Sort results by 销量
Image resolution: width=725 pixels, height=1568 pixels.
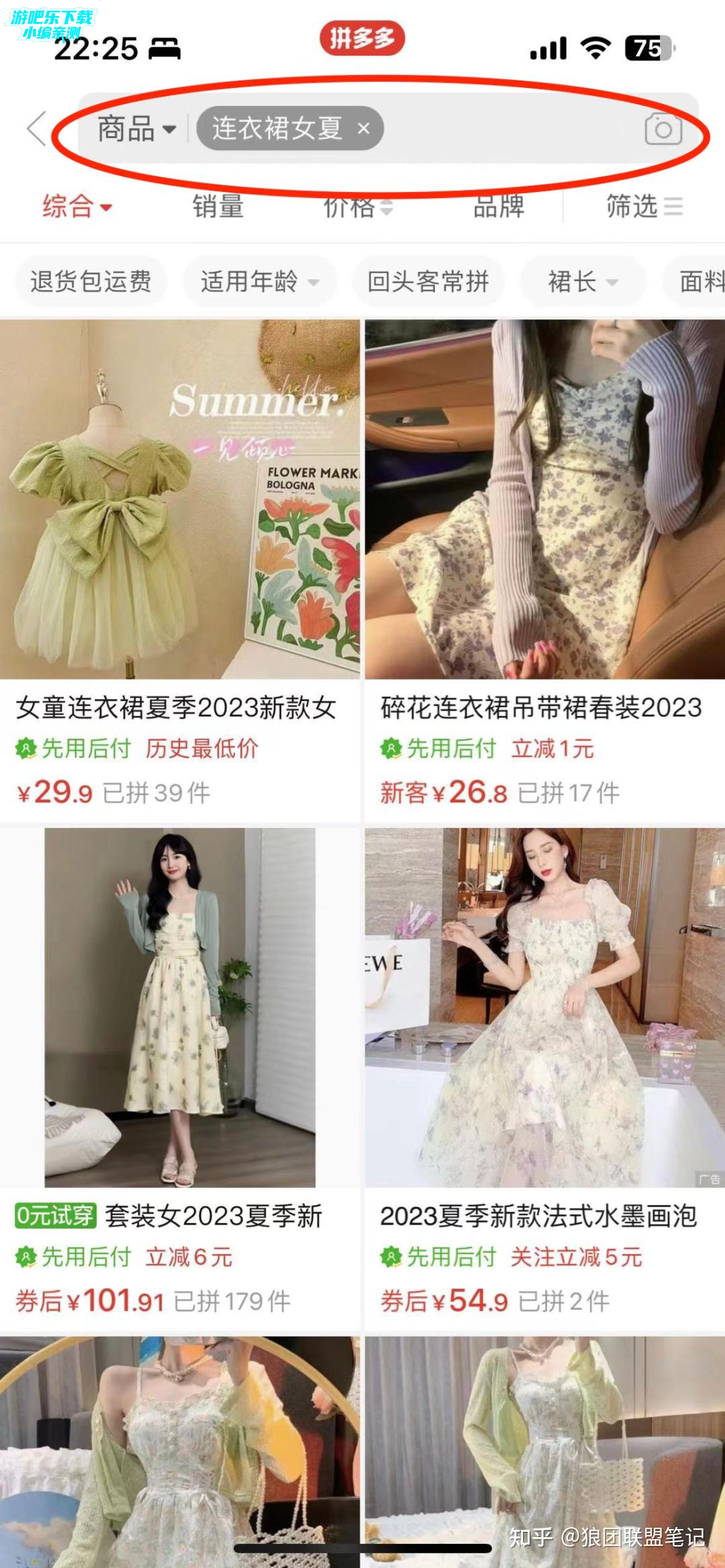pos(218,206)
